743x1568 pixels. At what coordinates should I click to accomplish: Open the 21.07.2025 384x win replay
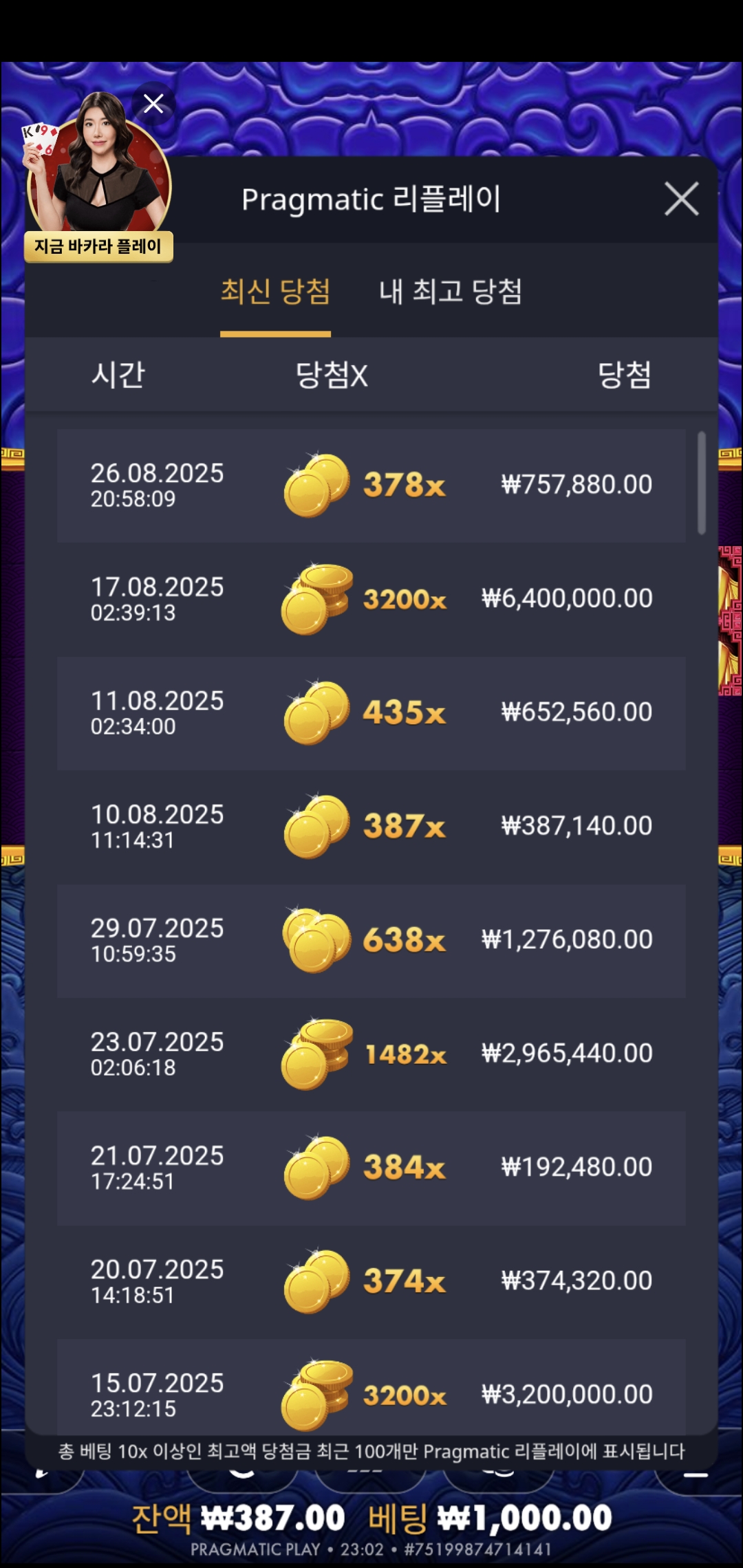[371, 1167]
